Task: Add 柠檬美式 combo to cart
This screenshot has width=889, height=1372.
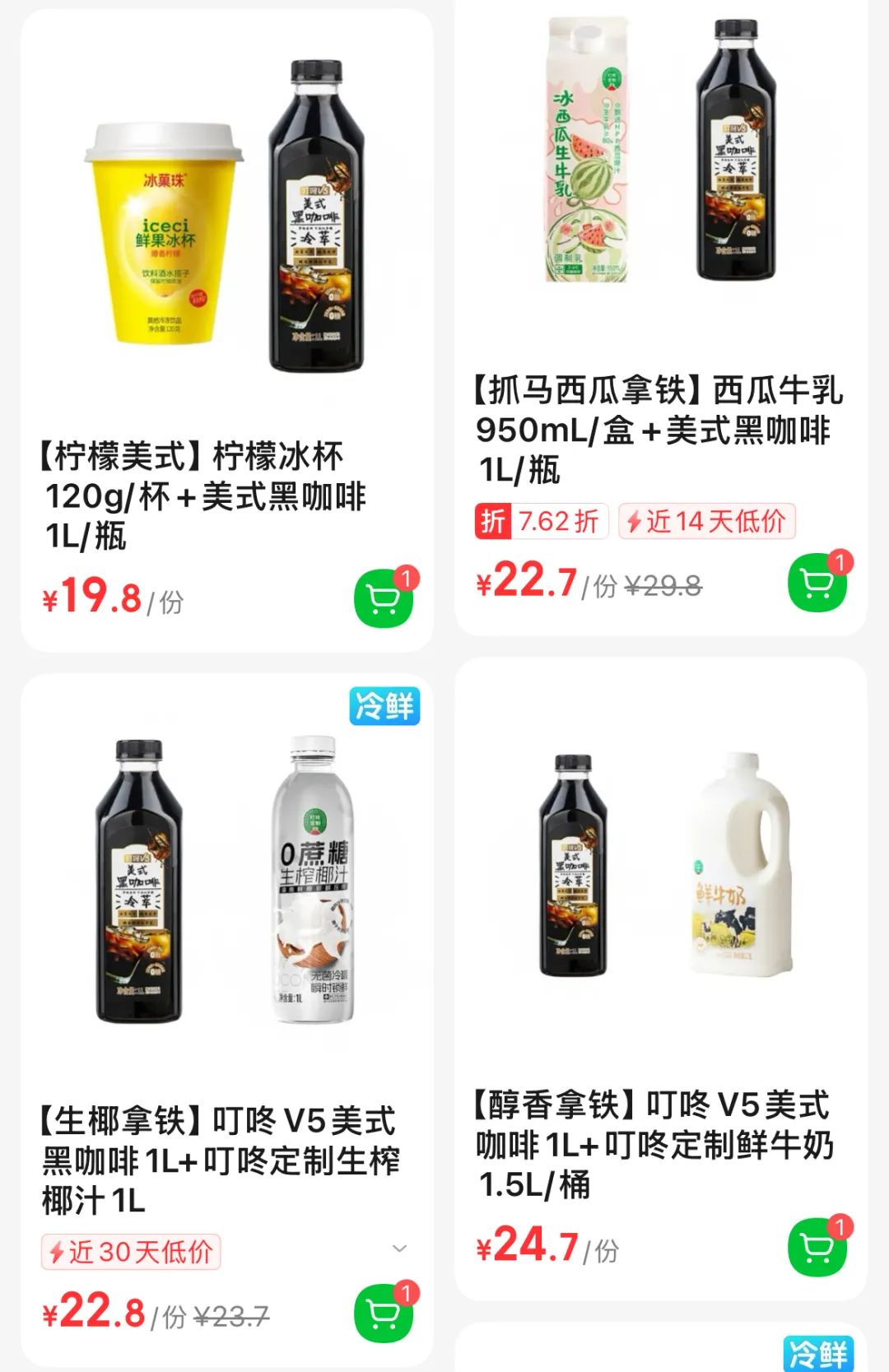Action: point(383,598)
